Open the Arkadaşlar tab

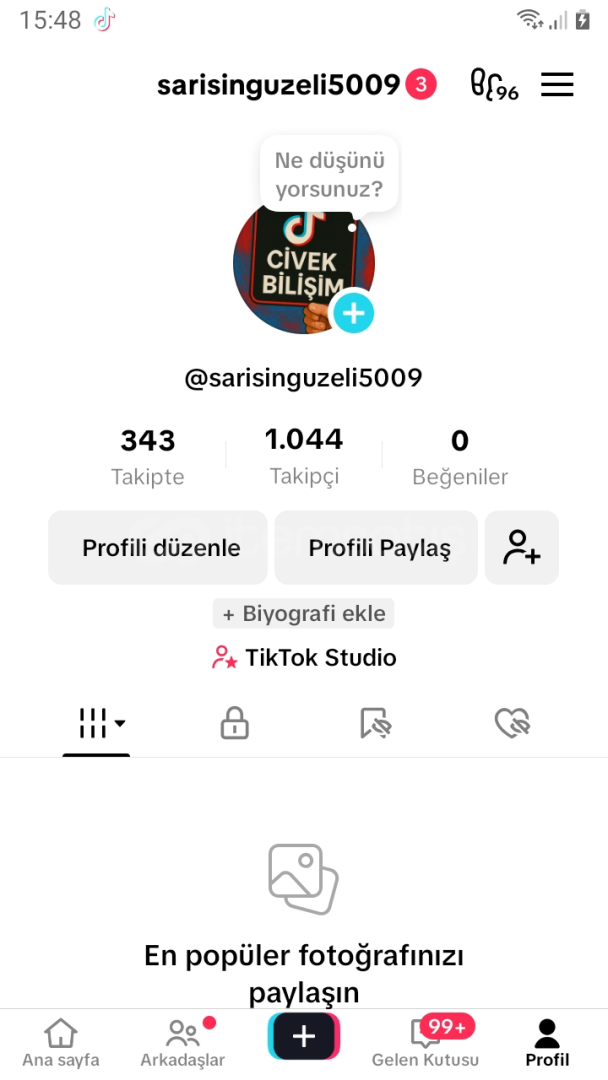(x=183, y=1043)
